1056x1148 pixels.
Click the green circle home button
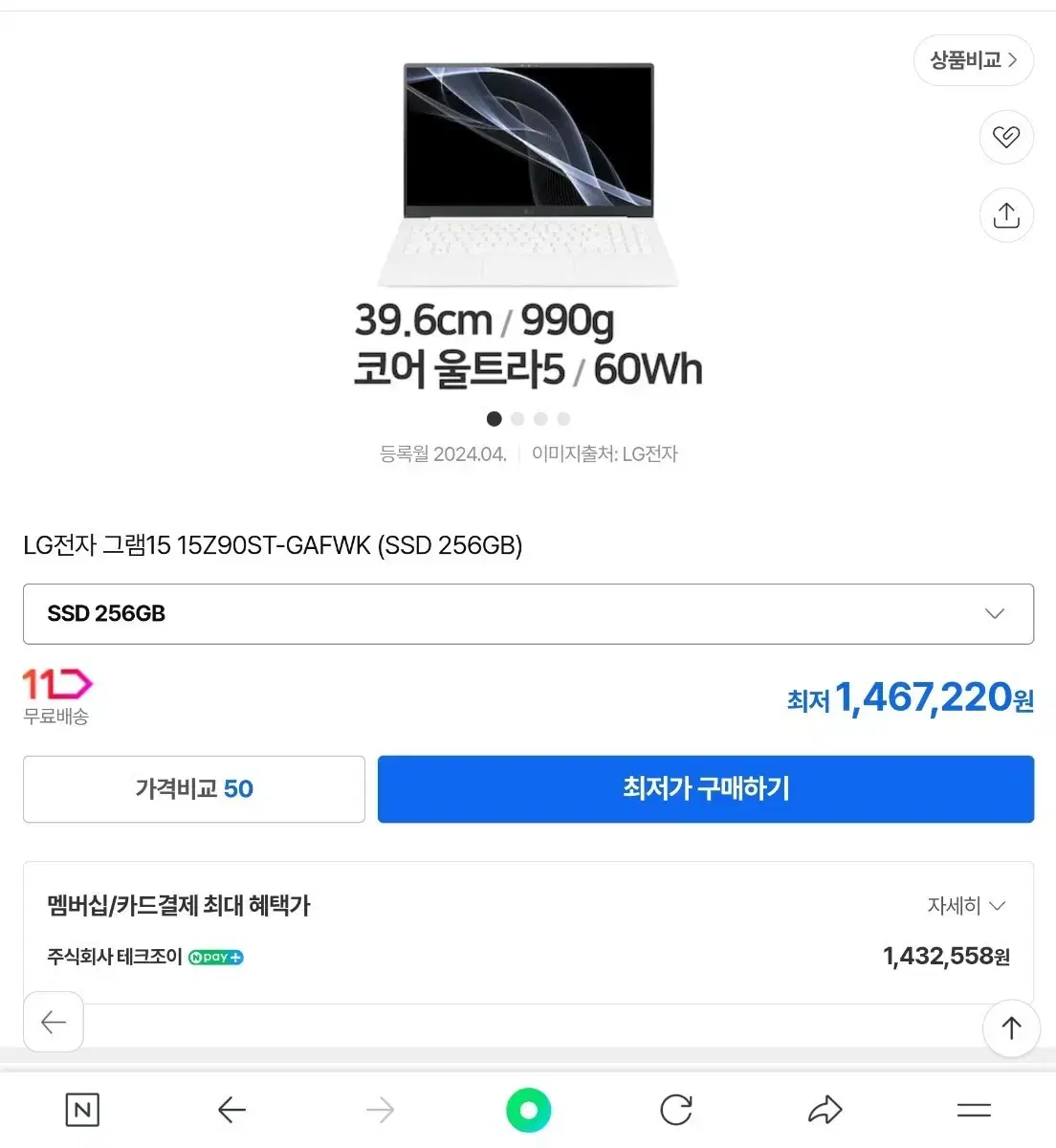click(x=528, y=1110)
